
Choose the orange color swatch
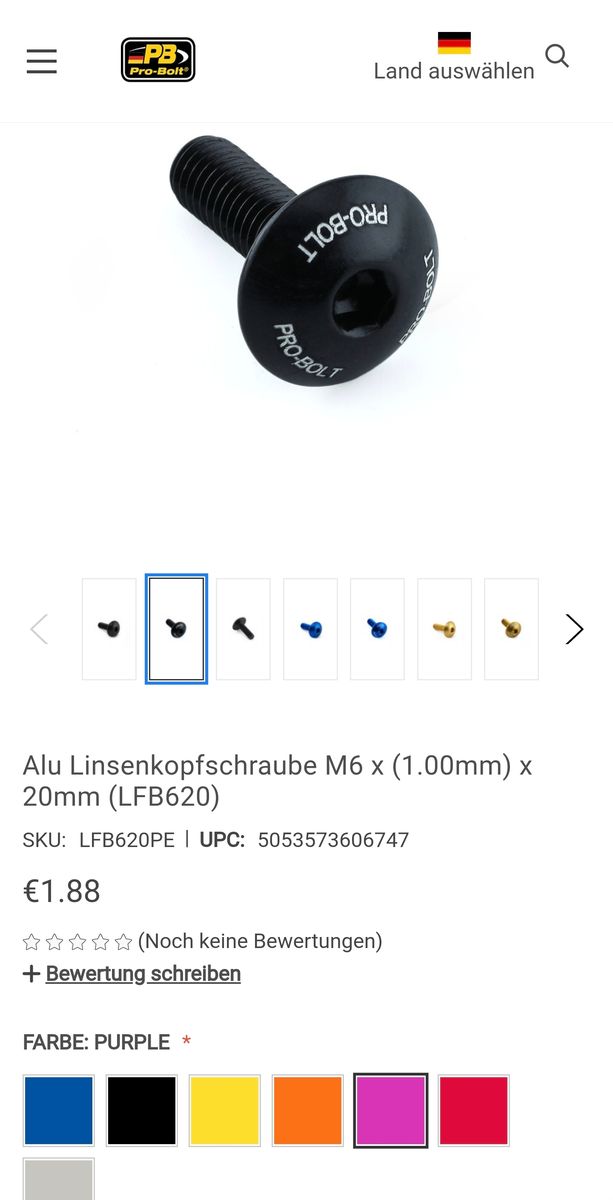coord(308,1110)
